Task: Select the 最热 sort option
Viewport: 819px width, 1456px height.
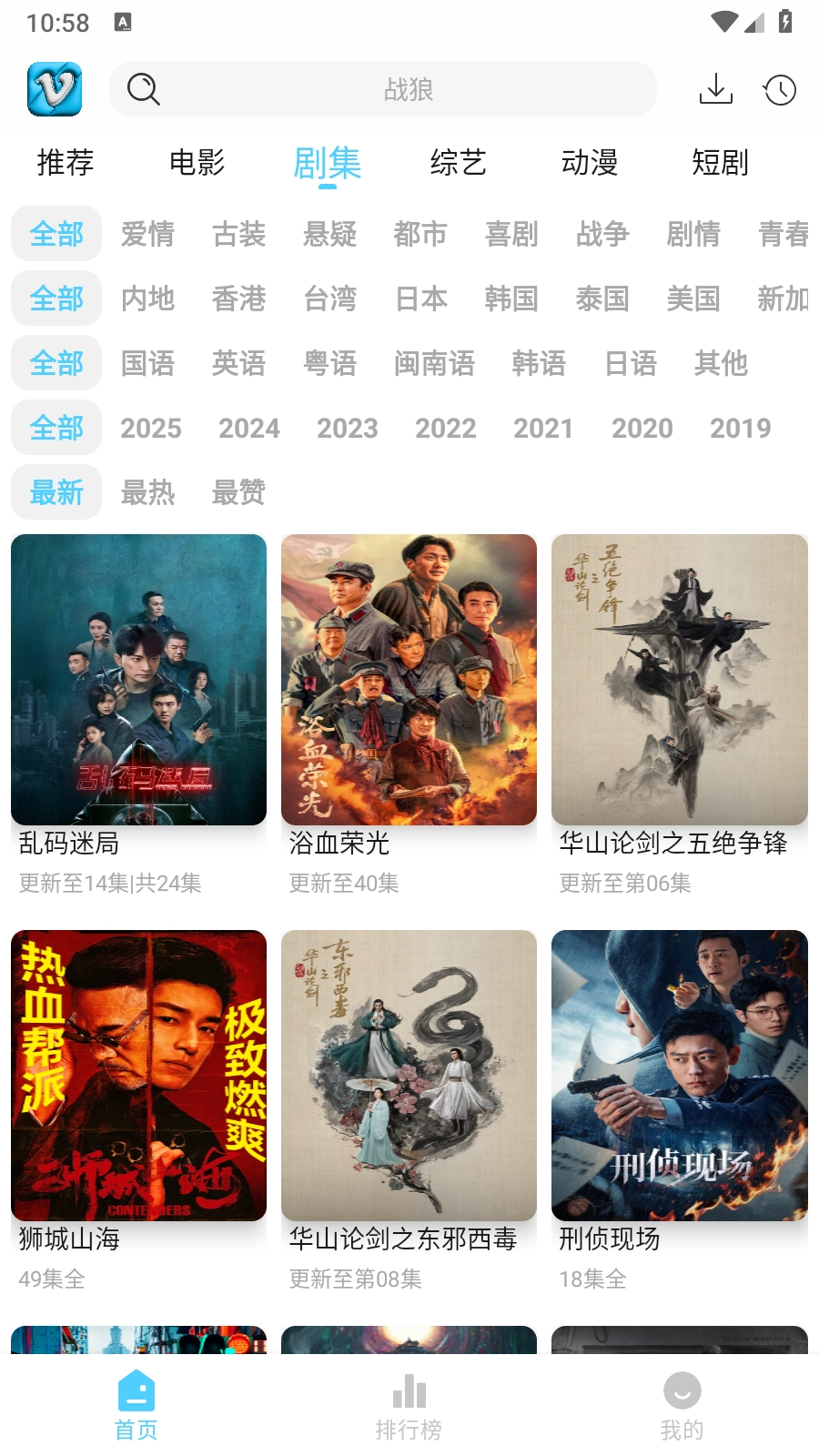Action: 148,492
